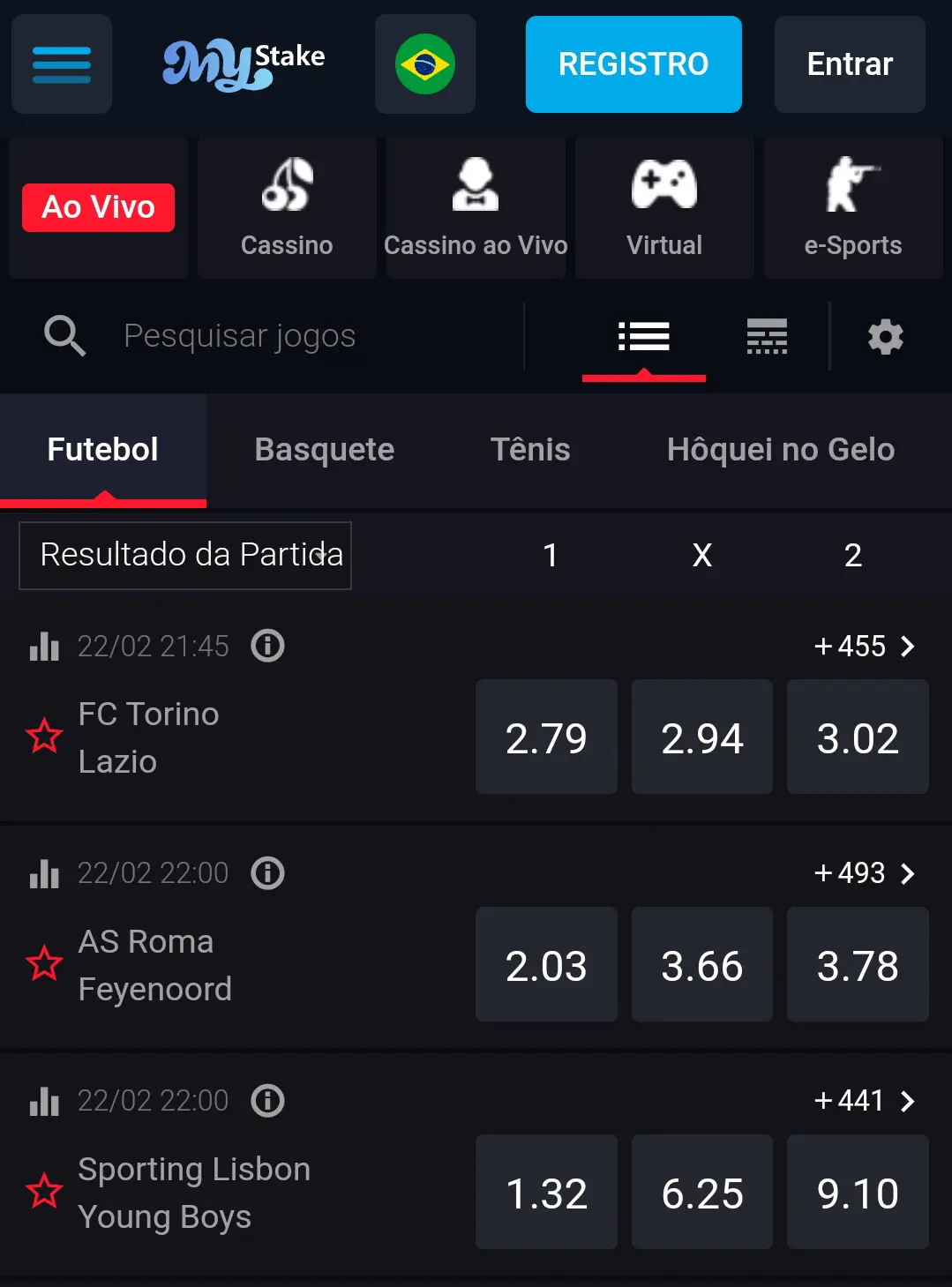Click the statistics bars icon for FC Torino match
The width and height of the screenshot is (952, 1287).
pyautogui.click(x=43, y=646)
